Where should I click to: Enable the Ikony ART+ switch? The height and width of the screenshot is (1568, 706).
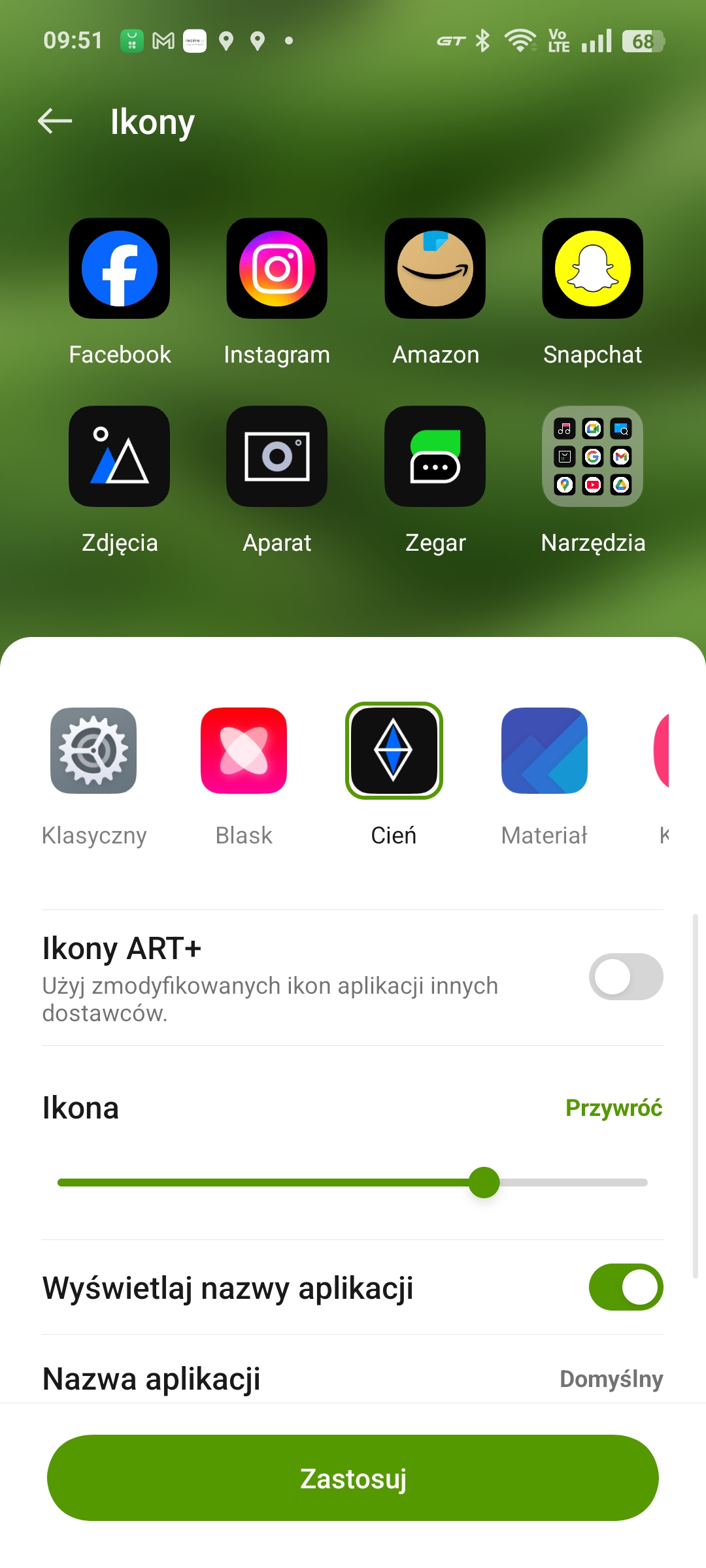(x=626, y=977)
